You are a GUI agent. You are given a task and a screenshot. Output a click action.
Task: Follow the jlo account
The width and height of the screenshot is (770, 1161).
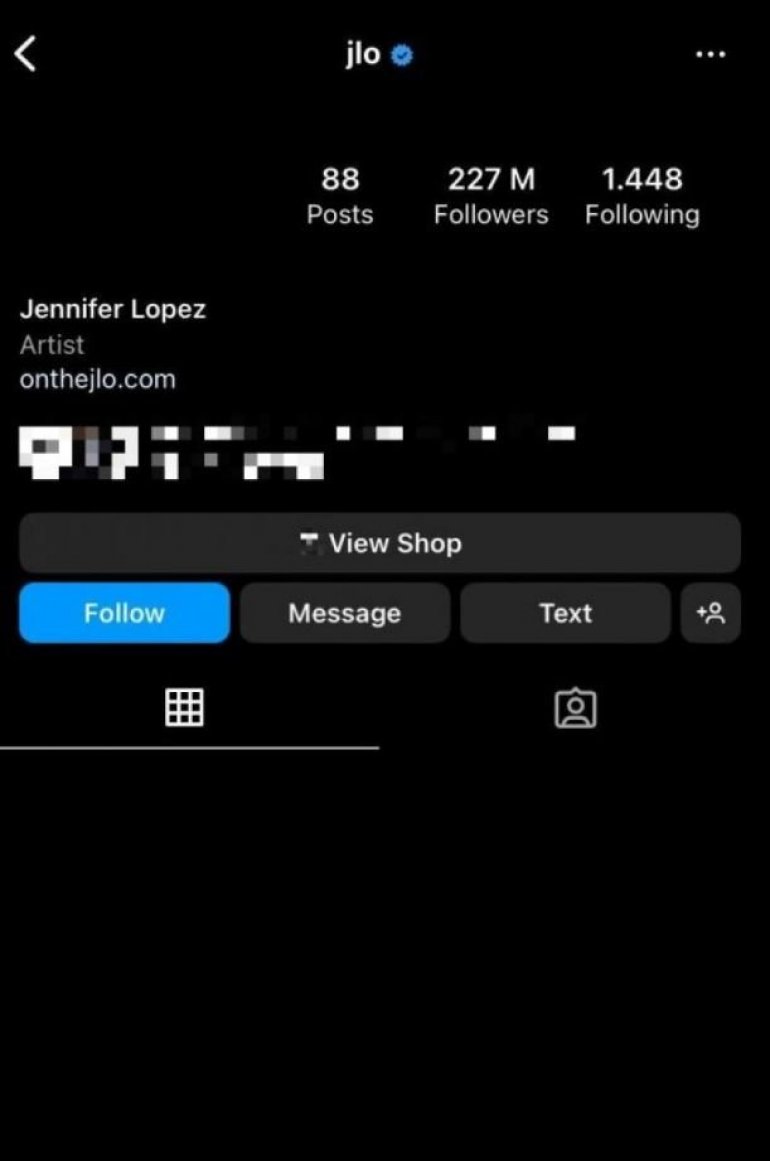pyautogui.click(x=124, y=613)
